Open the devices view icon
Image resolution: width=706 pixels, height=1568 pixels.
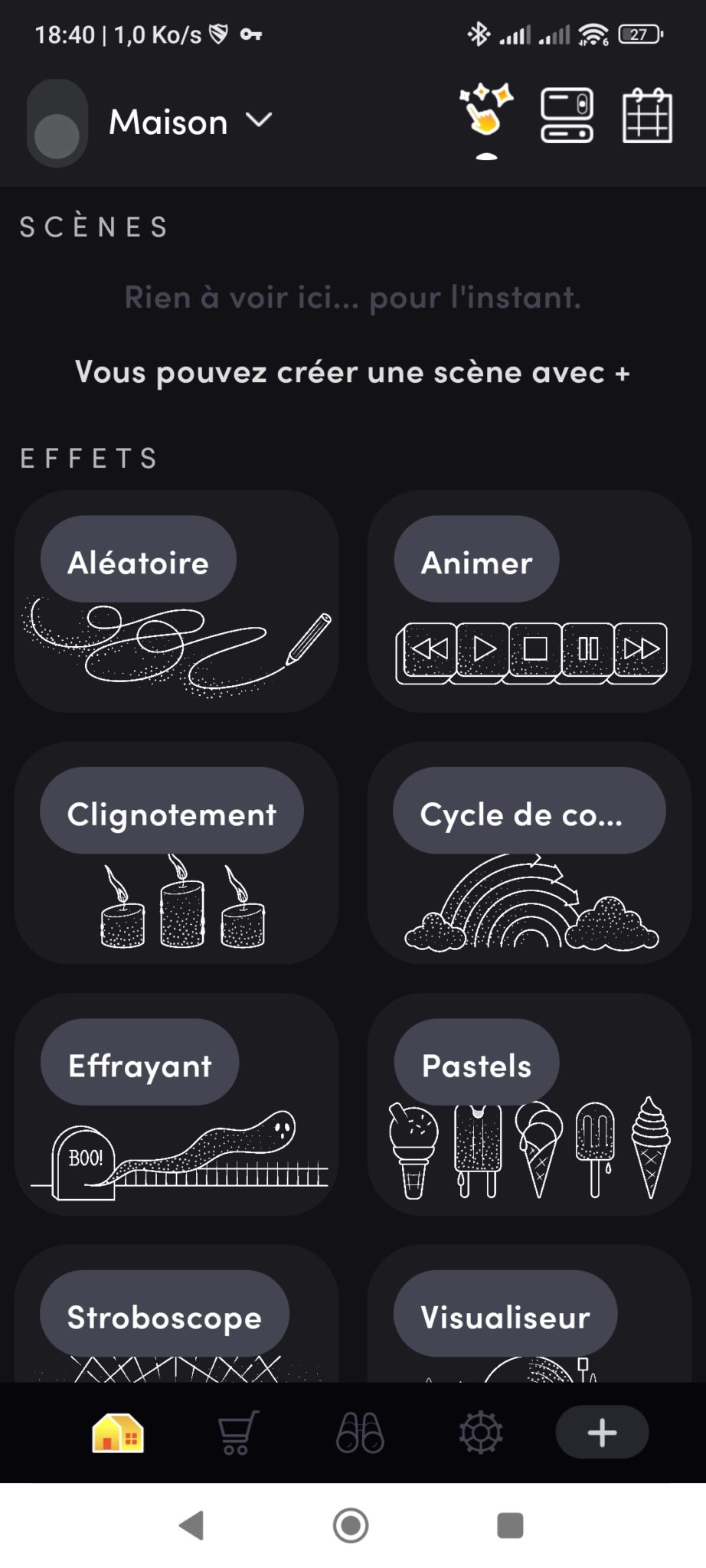click(567, 116)
